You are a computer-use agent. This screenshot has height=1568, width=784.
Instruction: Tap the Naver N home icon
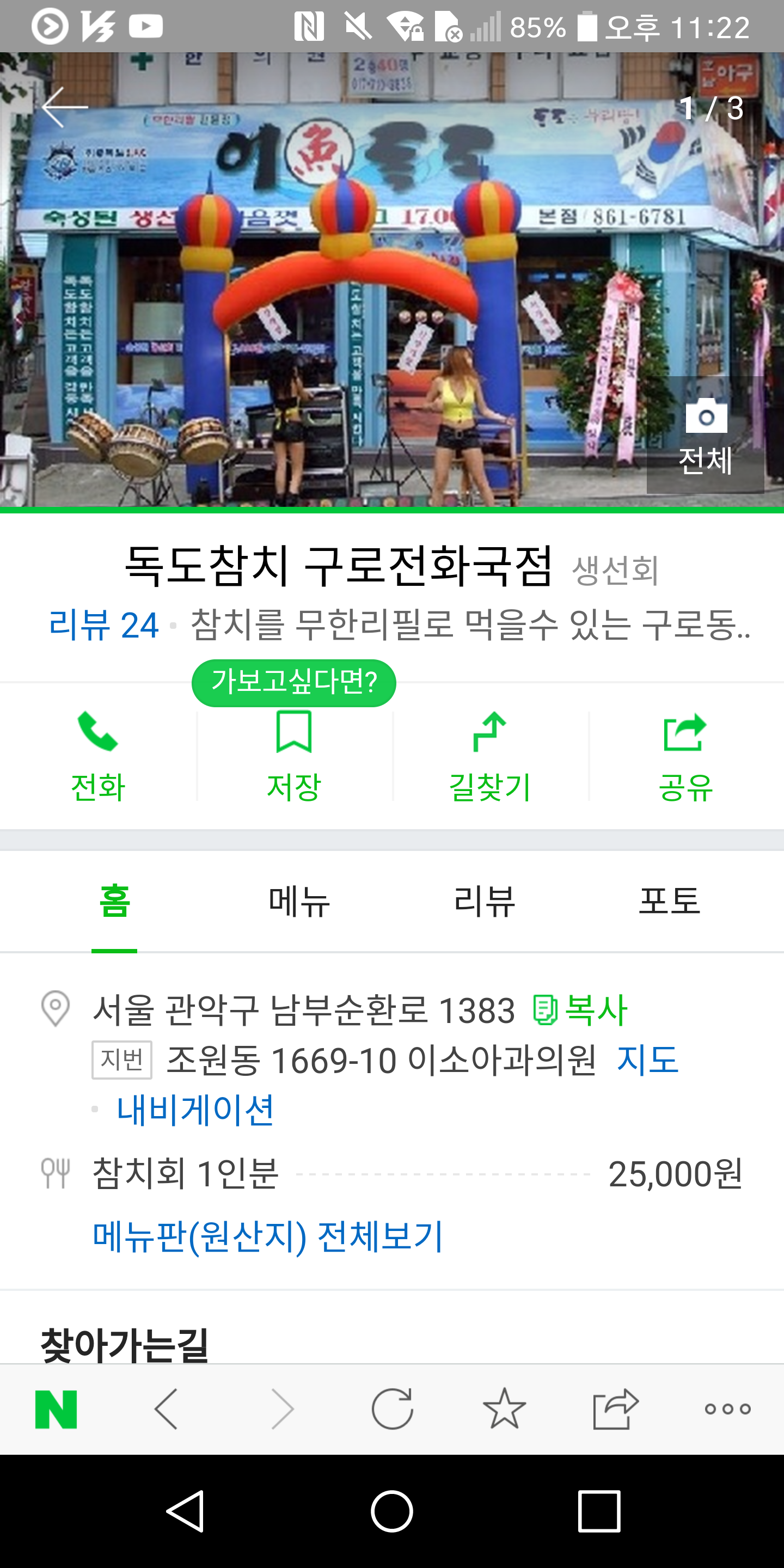pyautogui.click(x=56, y=1409)
